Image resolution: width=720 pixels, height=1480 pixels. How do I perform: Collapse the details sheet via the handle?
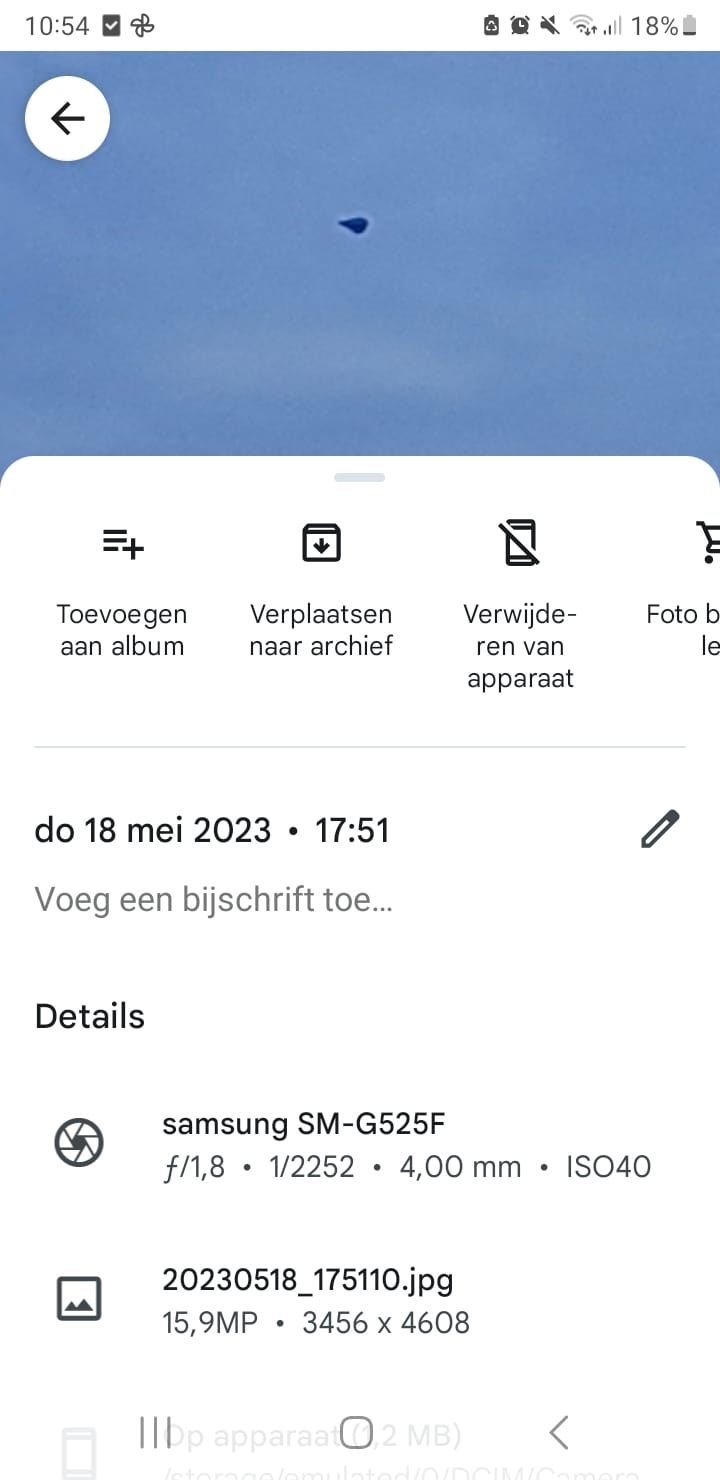360,478
